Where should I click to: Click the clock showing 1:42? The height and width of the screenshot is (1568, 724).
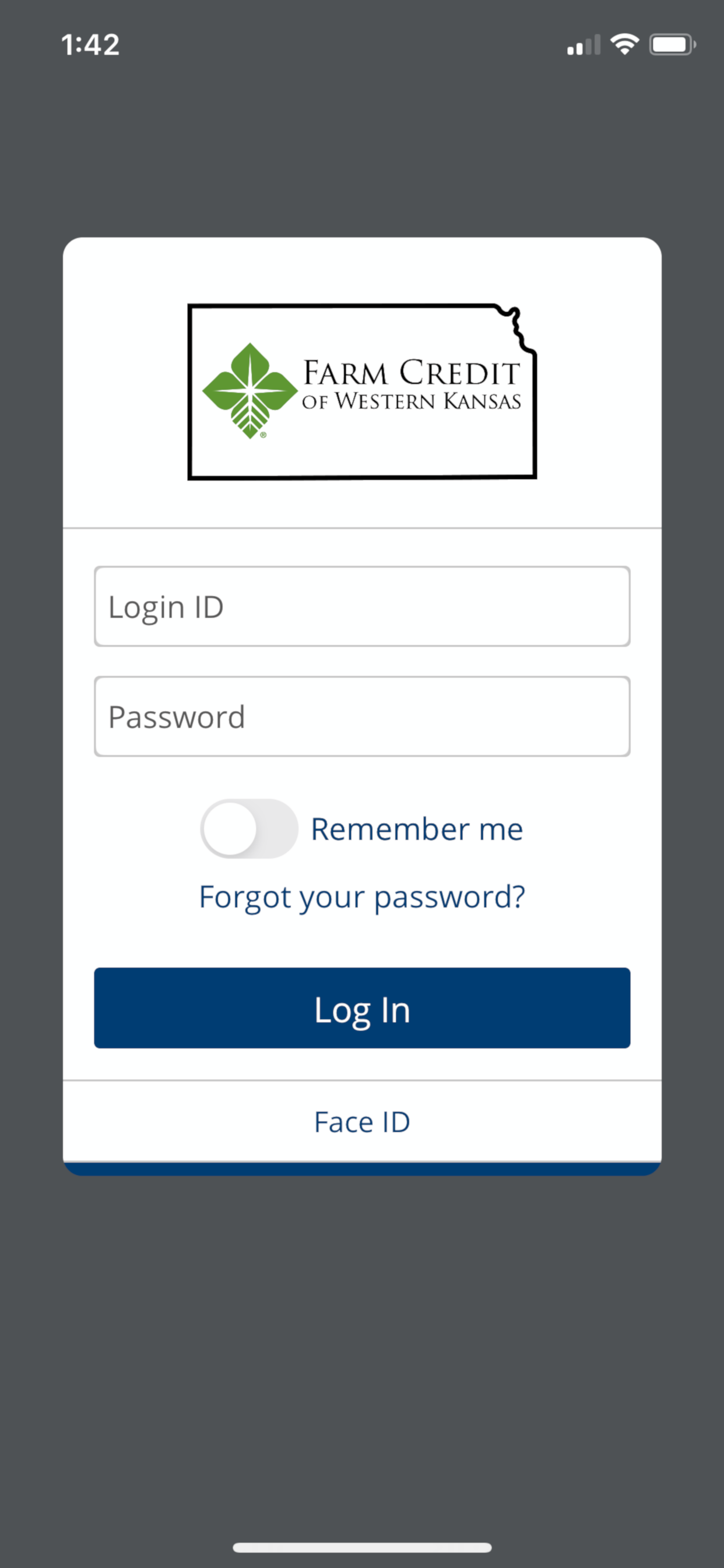click(90, 44)
